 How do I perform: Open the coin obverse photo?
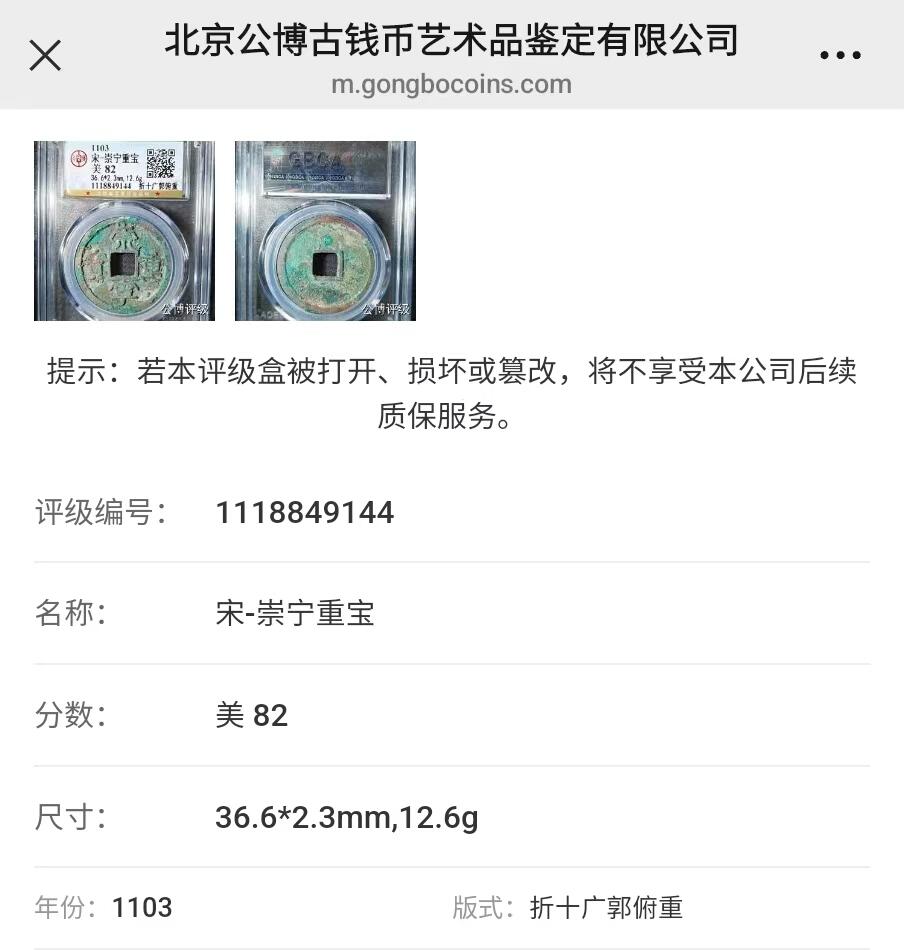[125, 230]
